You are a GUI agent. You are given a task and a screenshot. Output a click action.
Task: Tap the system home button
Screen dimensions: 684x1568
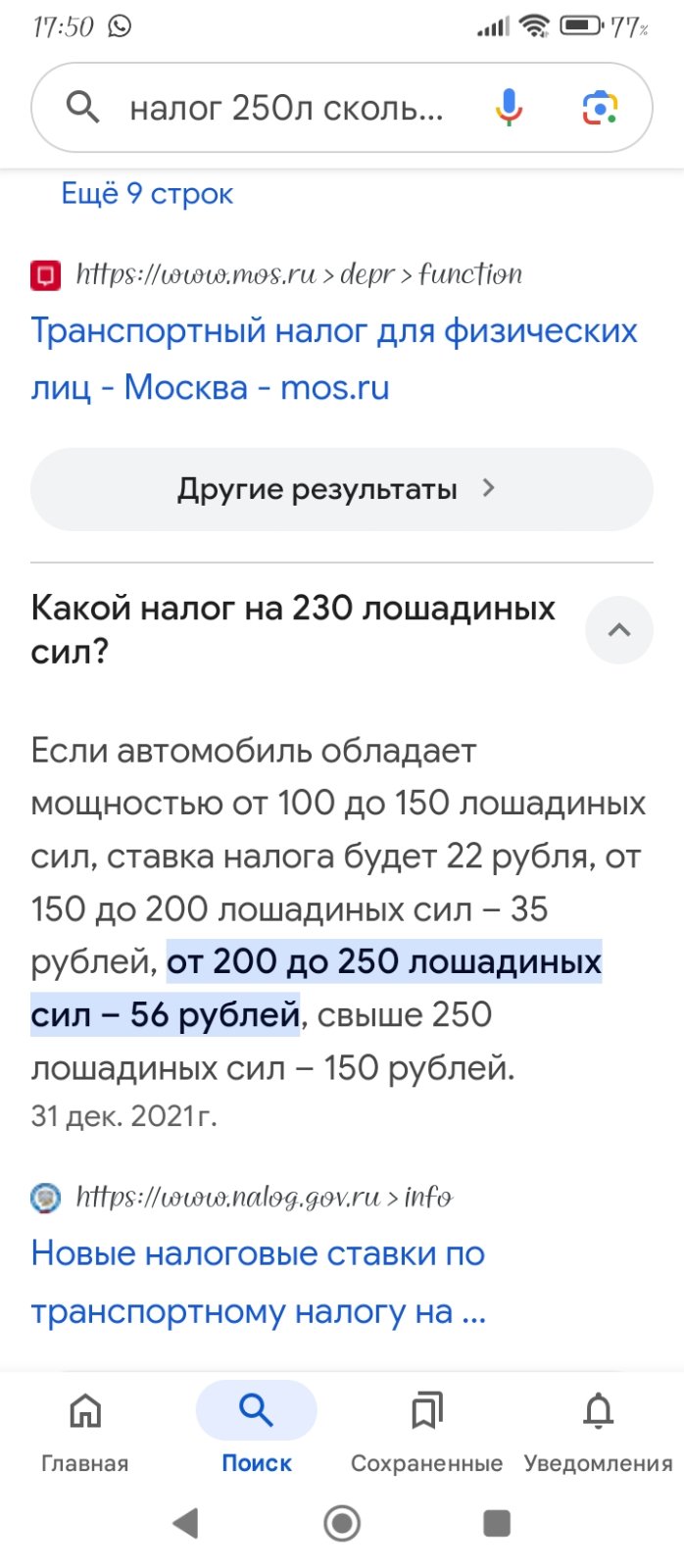[342, 1523]
